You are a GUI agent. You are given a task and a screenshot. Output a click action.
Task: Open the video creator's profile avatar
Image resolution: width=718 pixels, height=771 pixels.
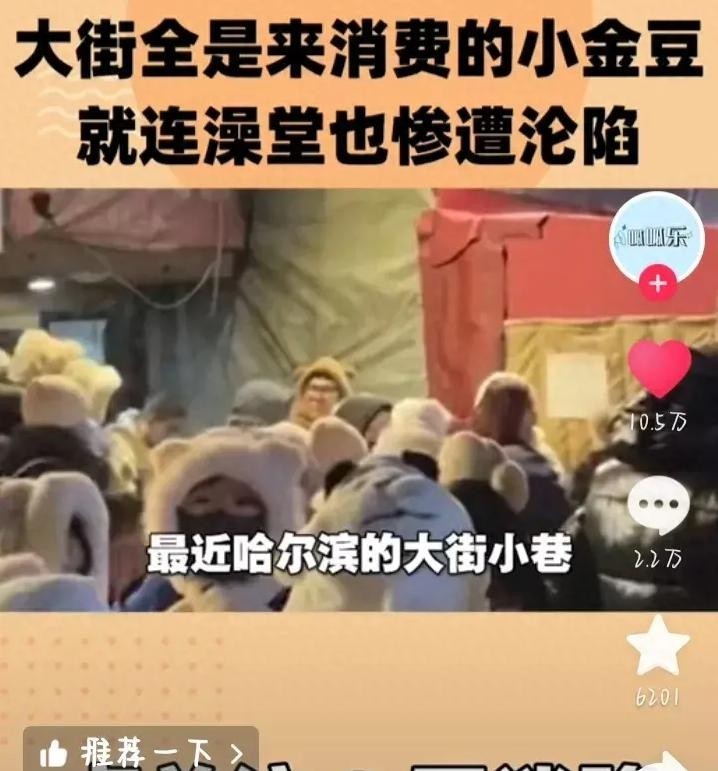pyautogui.click(x=657, y=238)
